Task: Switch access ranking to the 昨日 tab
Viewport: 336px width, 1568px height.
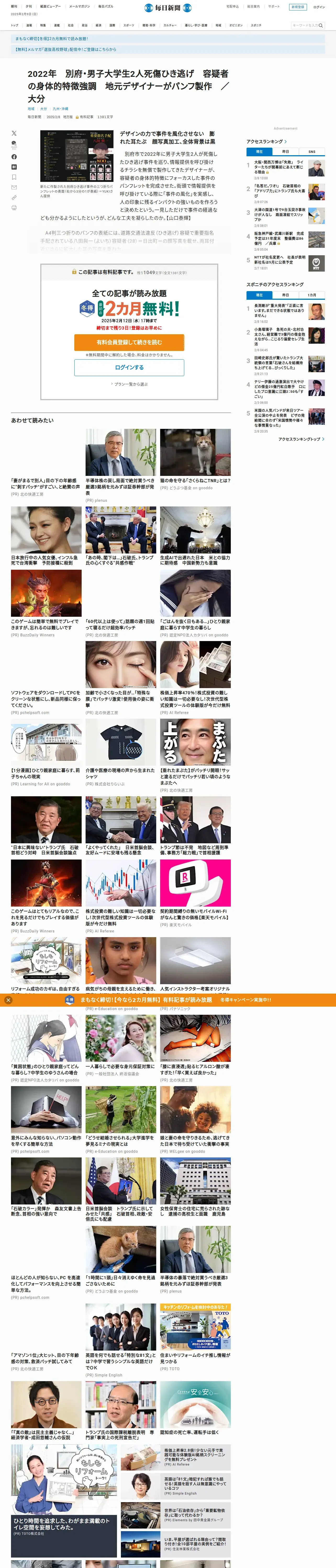Action: coord(285,152)
